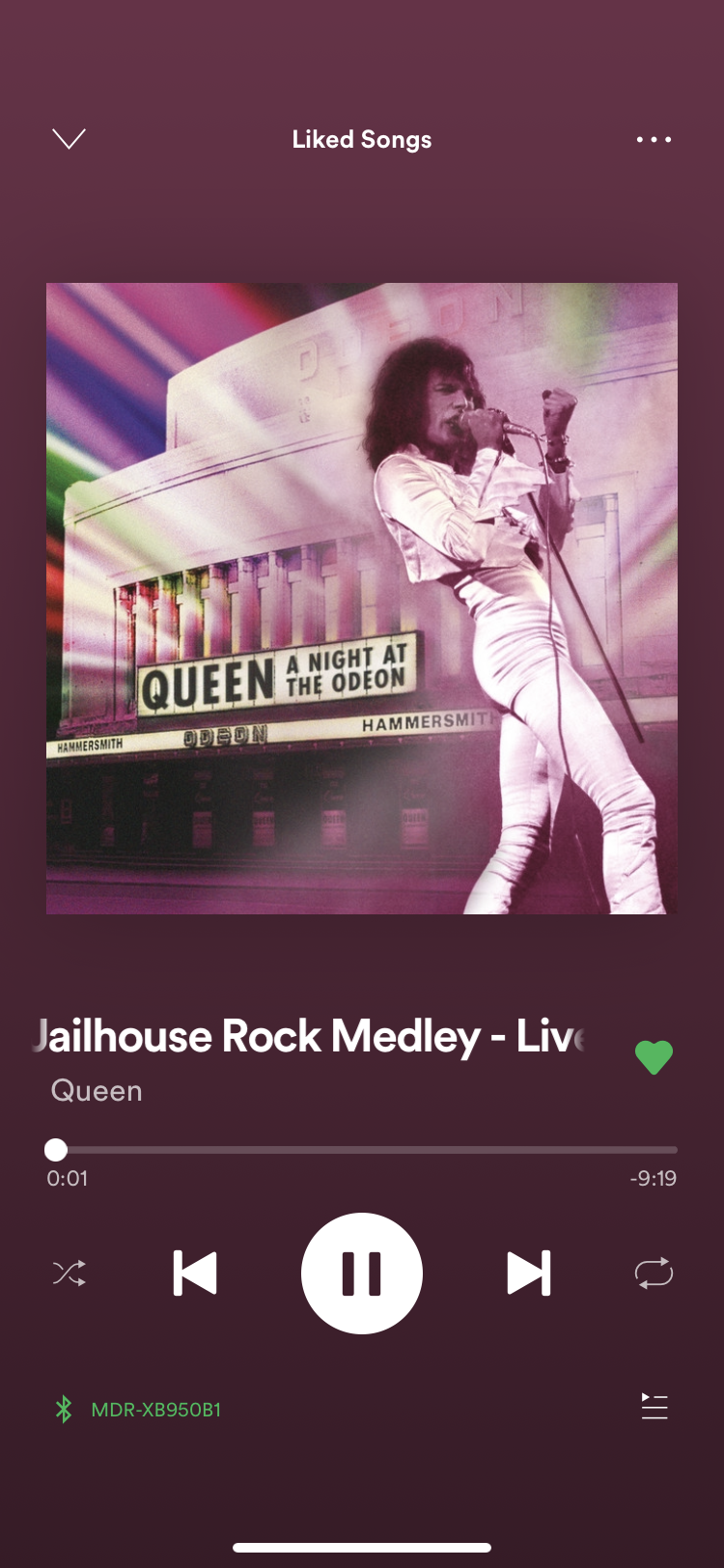Open the play queue
This screenshot has width=724, height=1568.
(654, 1407)
